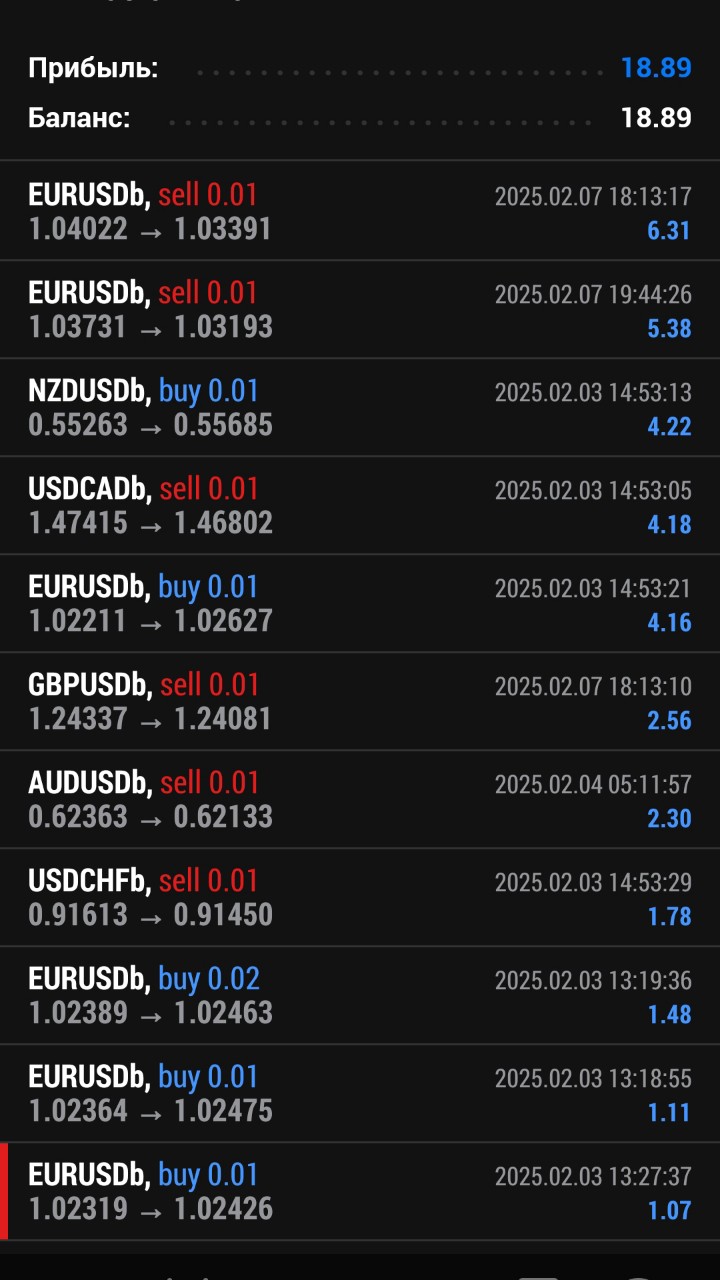Expand the EURUSDb sell trade with 6.31 profit
This screenshot has width=720, height=1280.
pos(360,211)
